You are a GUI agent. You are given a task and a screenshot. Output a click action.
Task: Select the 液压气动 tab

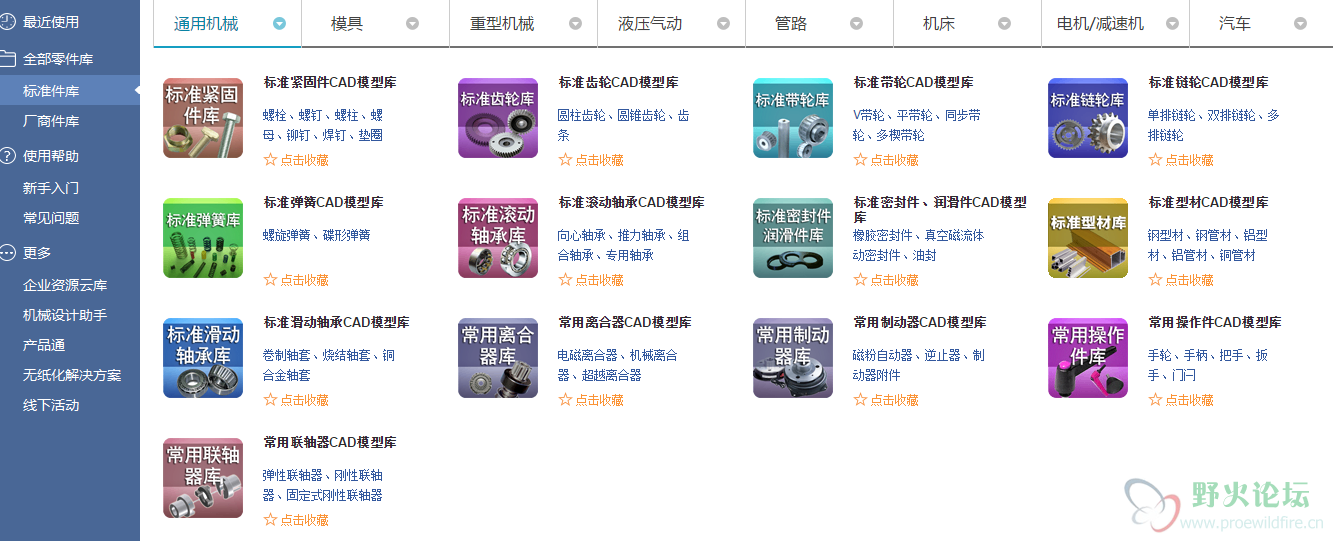[x=650, y=24]
